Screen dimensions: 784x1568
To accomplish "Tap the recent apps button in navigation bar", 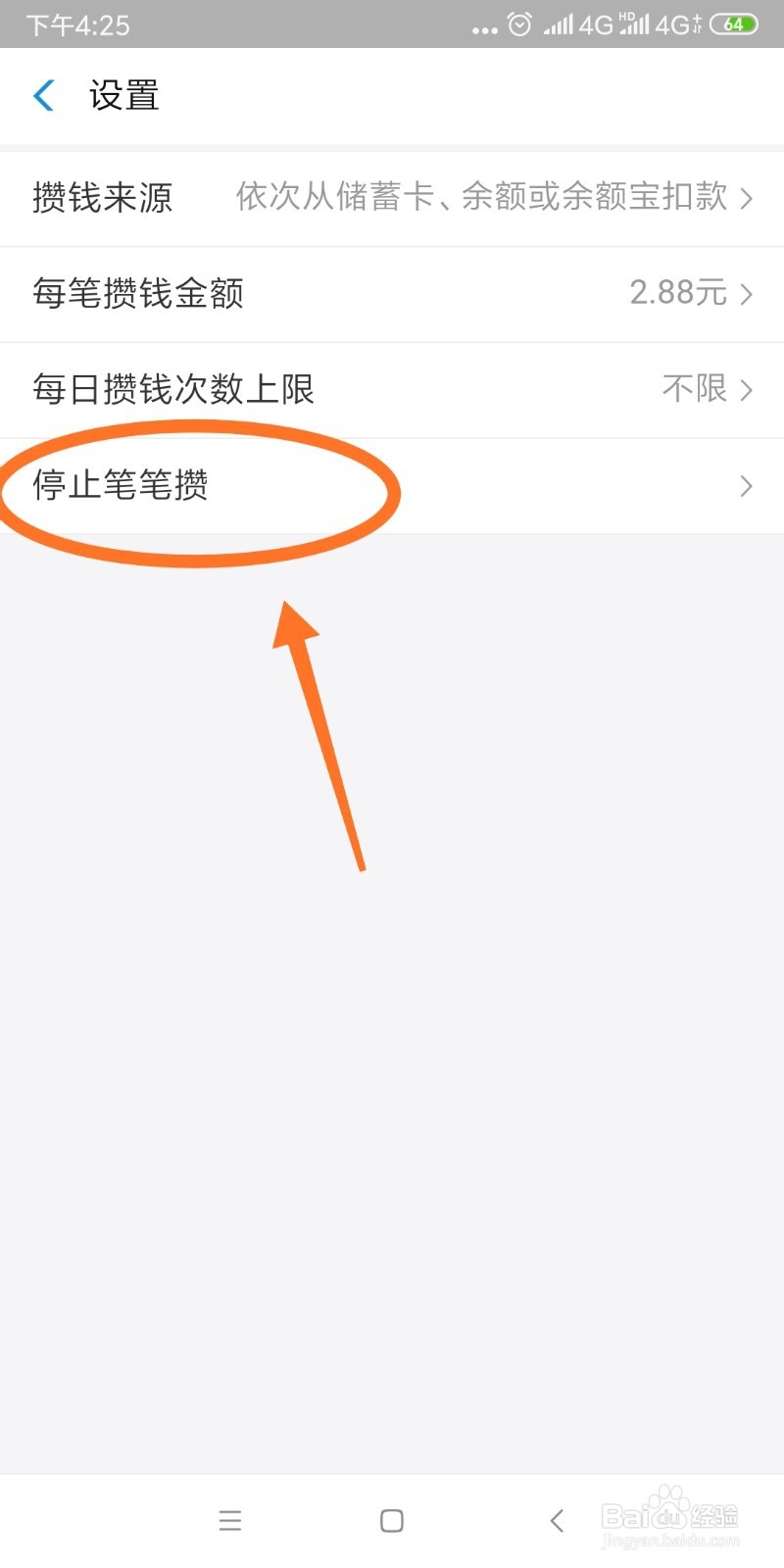I will click(x=229, y=1521).
